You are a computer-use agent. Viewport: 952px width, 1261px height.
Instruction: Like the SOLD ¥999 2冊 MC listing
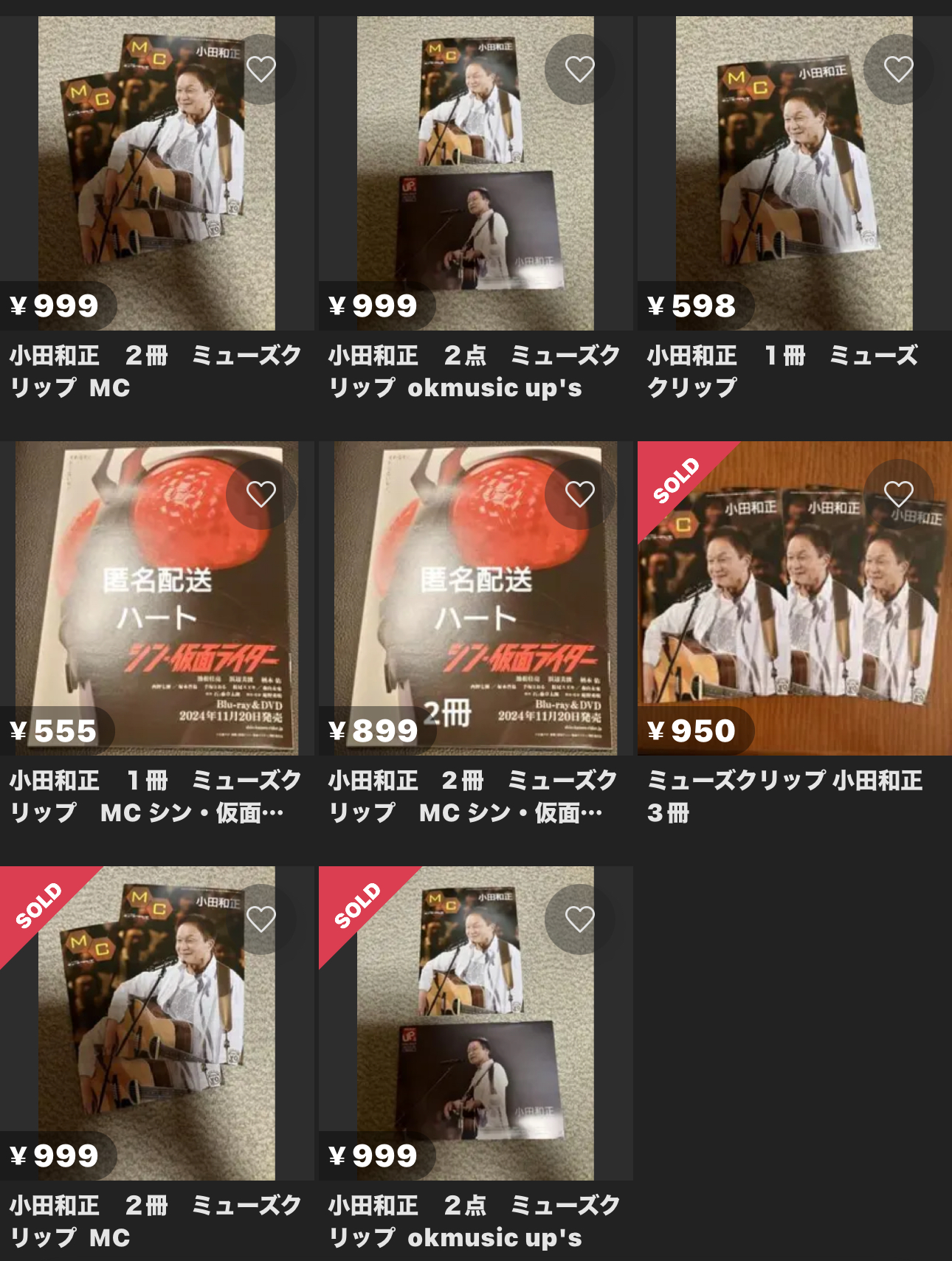tap(261, 919)
